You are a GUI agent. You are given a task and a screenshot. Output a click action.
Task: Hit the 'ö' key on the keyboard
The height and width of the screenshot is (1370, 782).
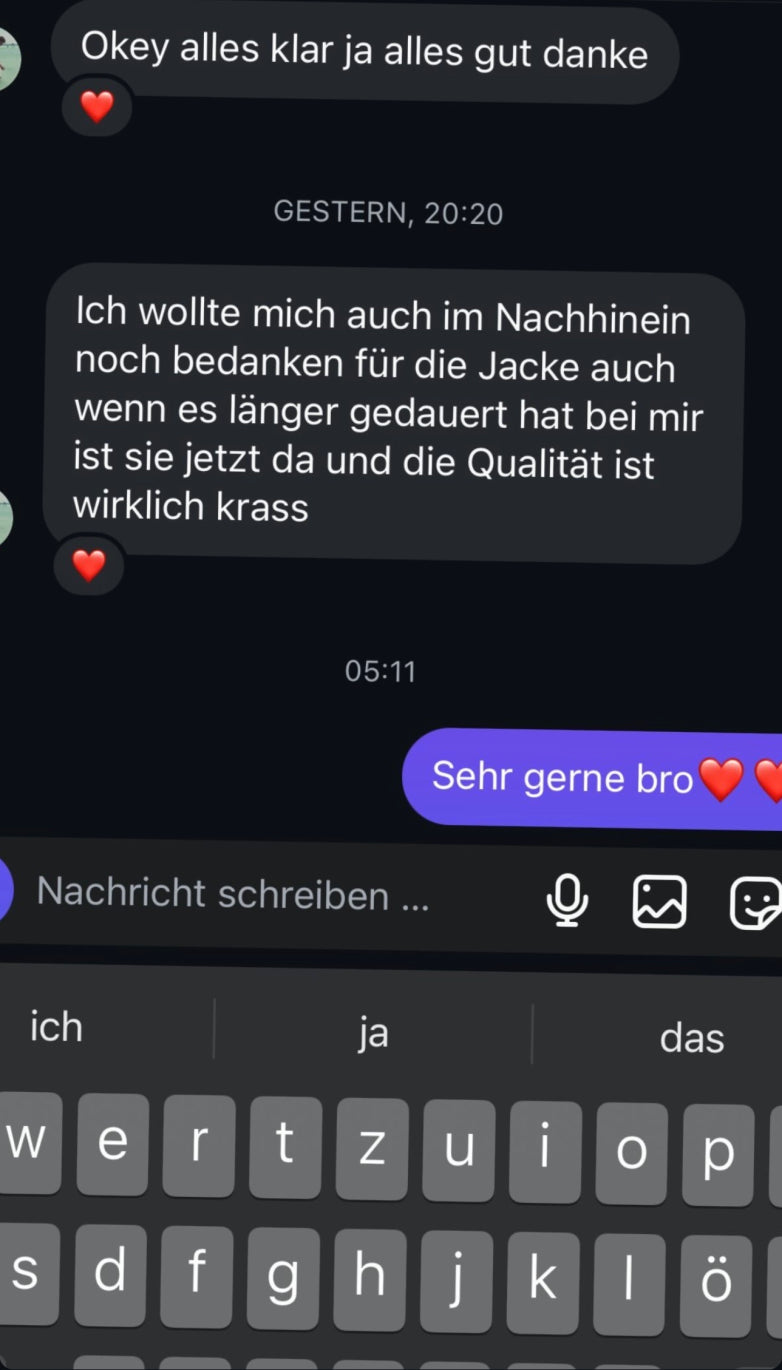point(716,1281)
